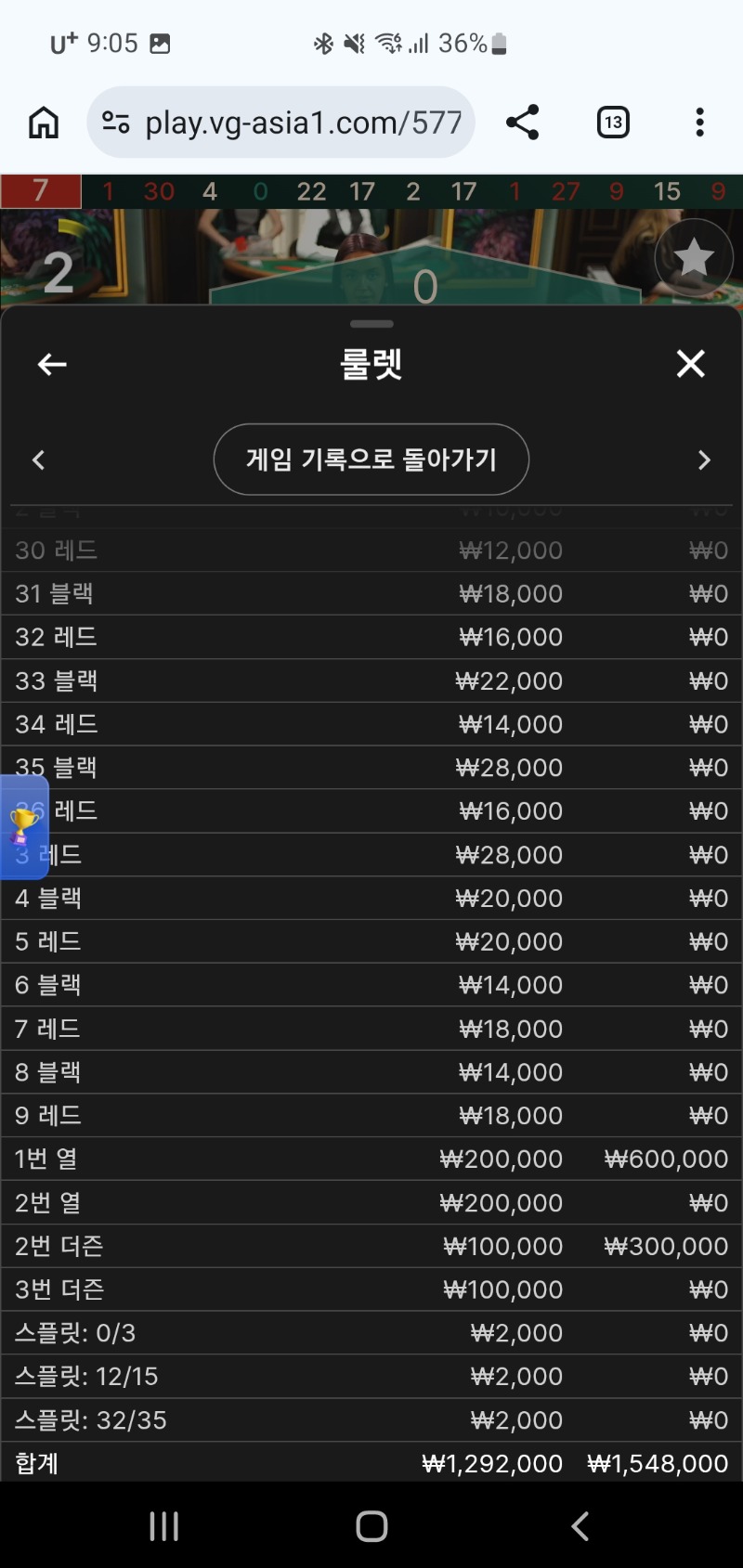743x1568 pixels.
Task: View the previous game record
Action: [x=39, y=460]
